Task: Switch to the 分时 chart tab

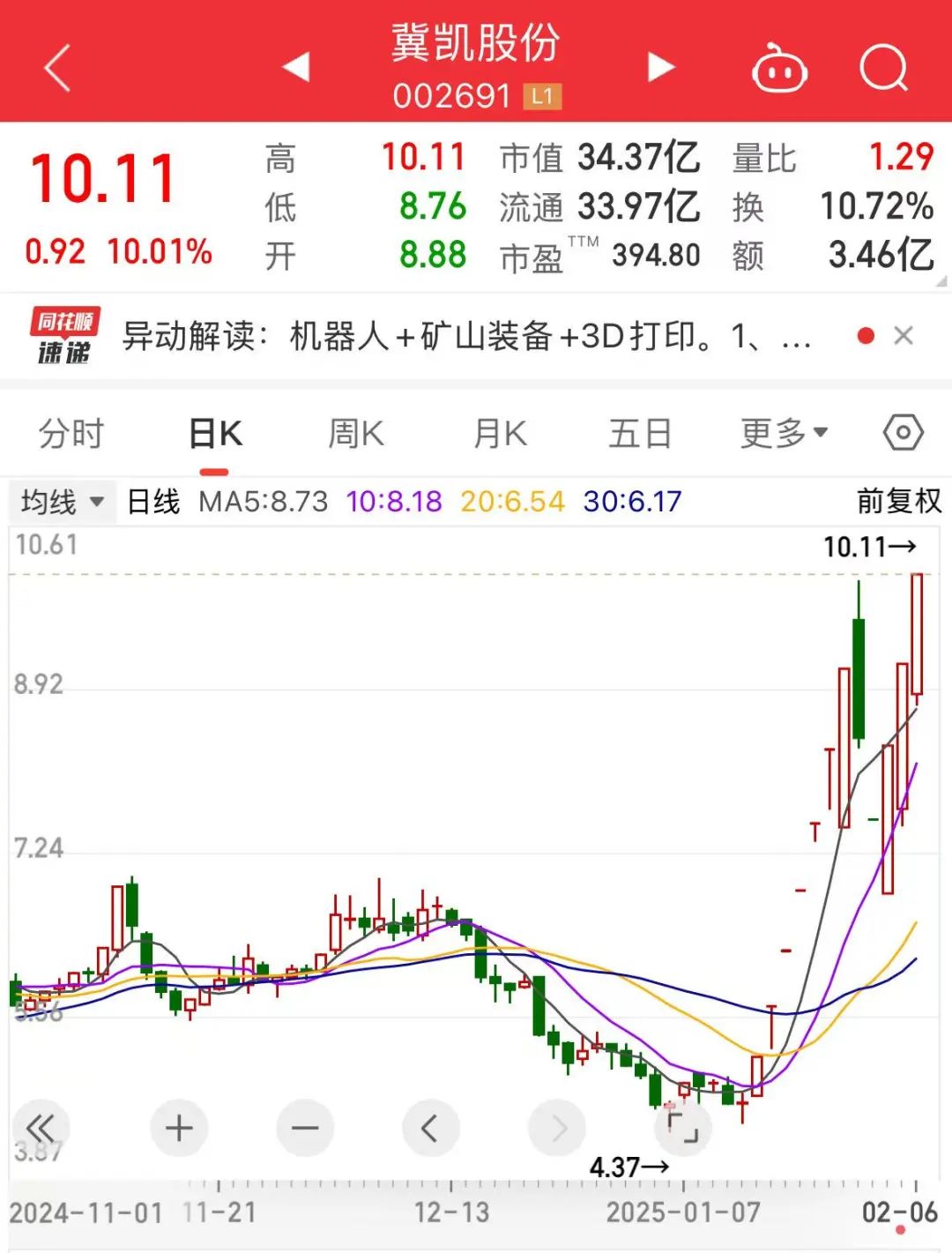Action: [x=71, y=434]
